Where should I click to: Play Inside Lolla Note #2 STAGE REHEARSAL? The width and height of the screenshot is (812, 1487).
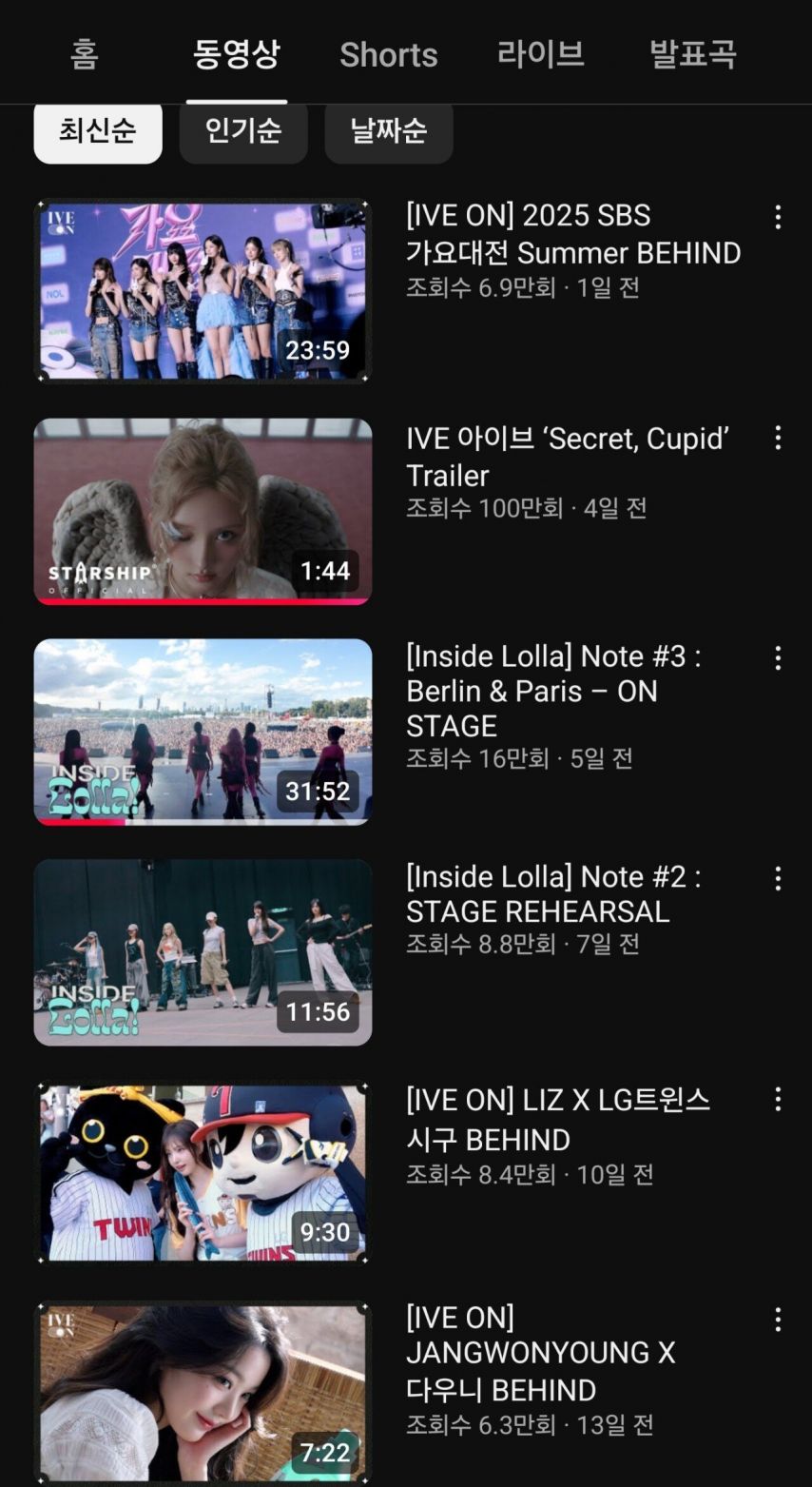[203, 951]
